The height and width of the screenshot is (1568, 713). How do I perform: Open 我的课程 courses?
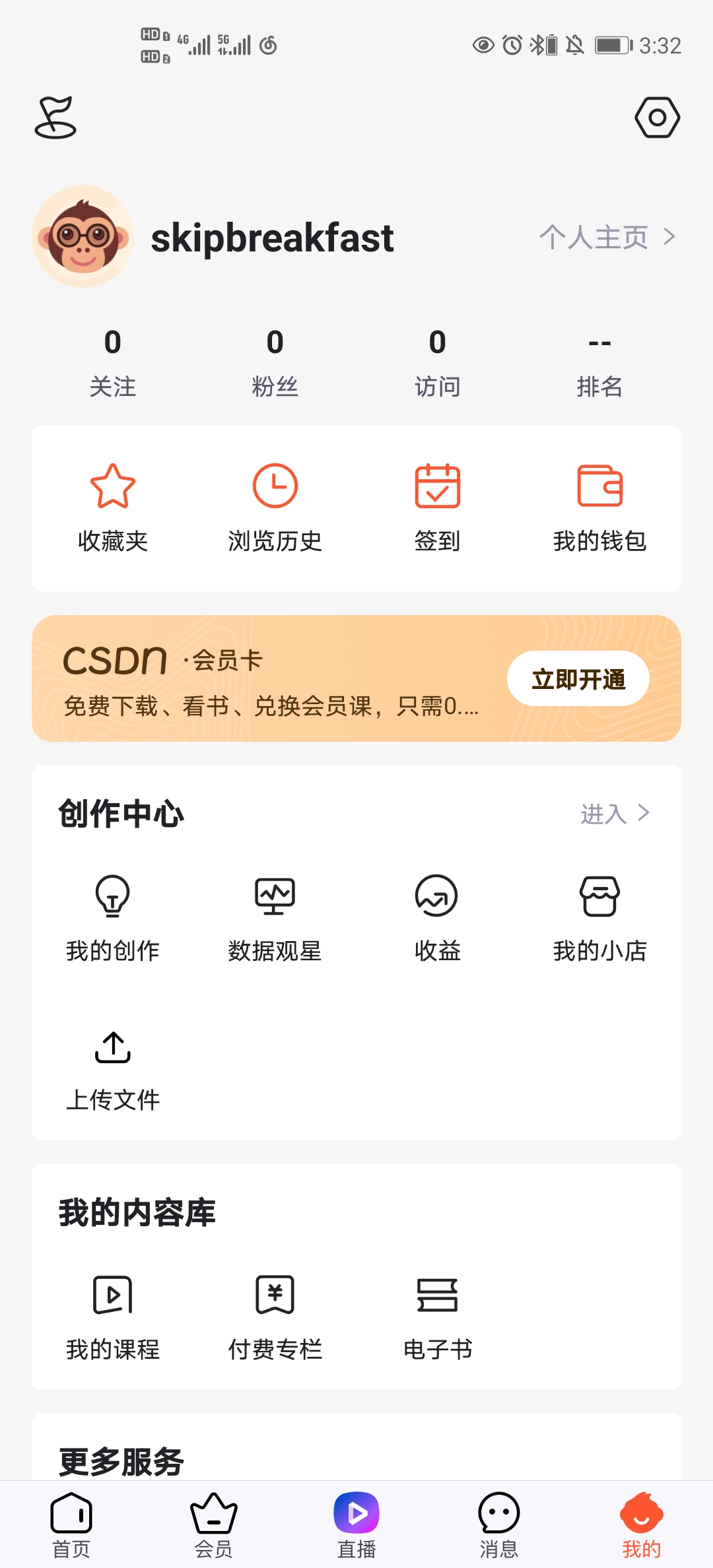click(x=113, y=1317)
